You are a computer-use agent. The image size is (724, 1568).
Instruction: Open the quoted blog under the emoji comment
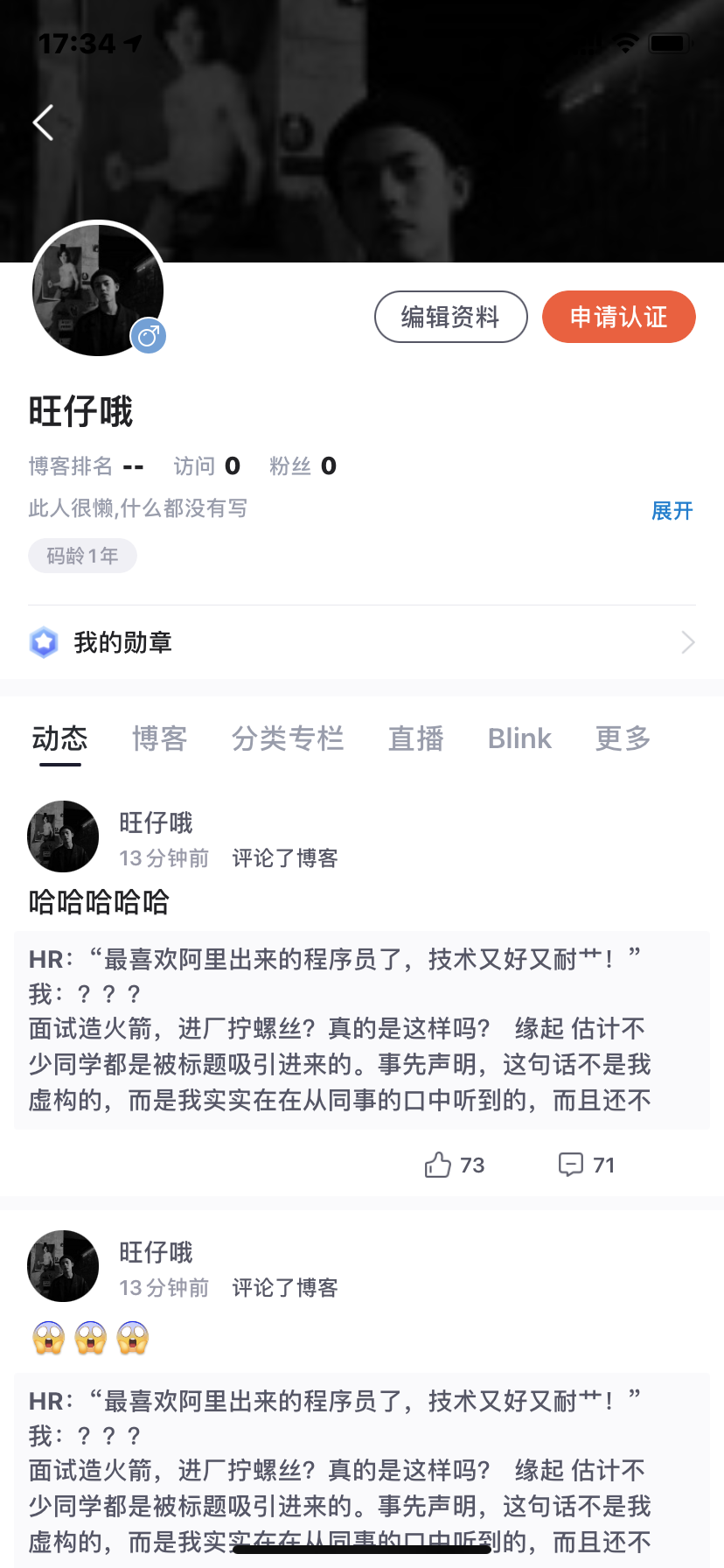(362, 1470)
